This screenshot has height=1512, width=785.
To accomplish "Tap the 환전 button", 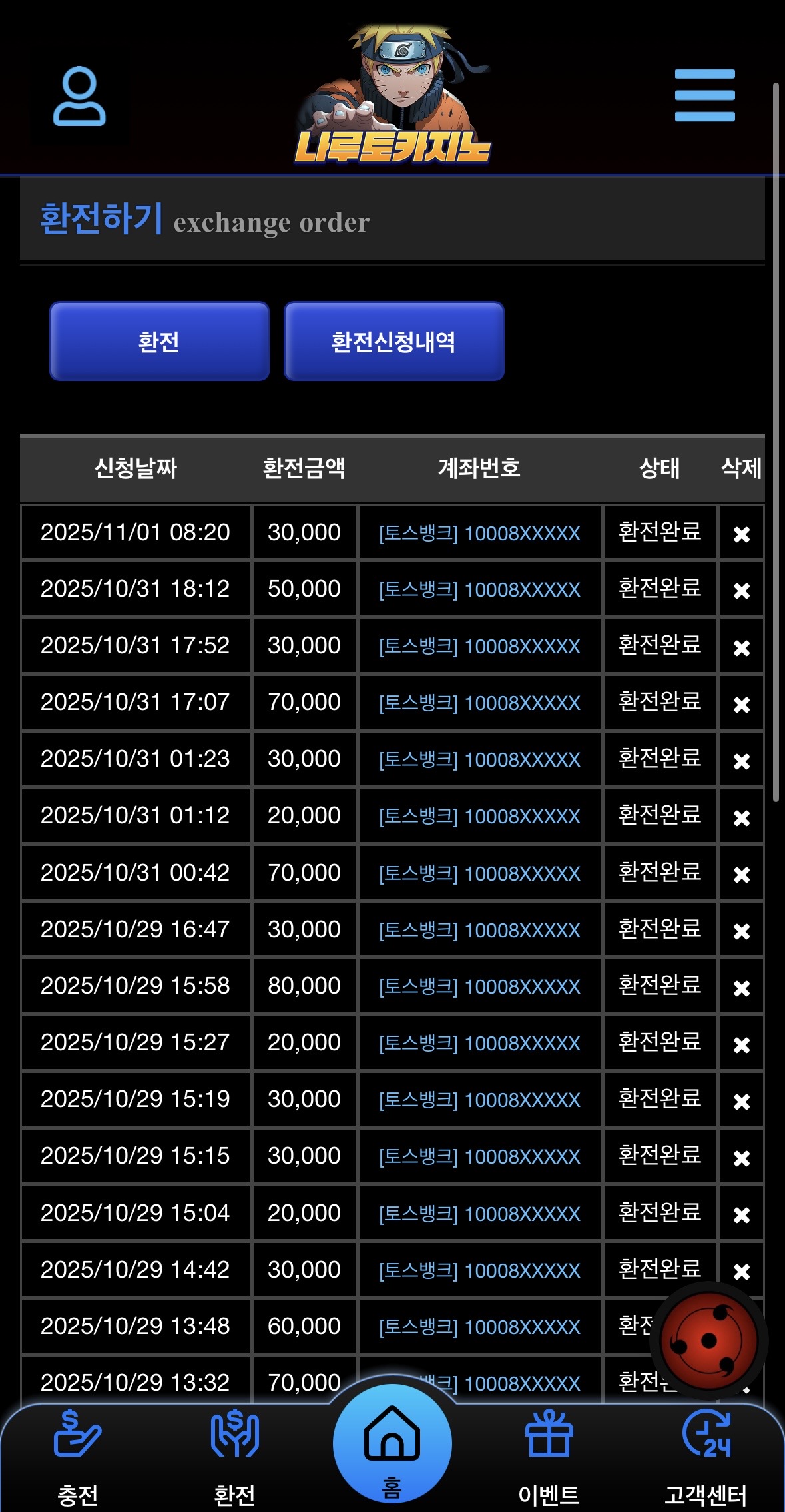I will click(159, 342).
